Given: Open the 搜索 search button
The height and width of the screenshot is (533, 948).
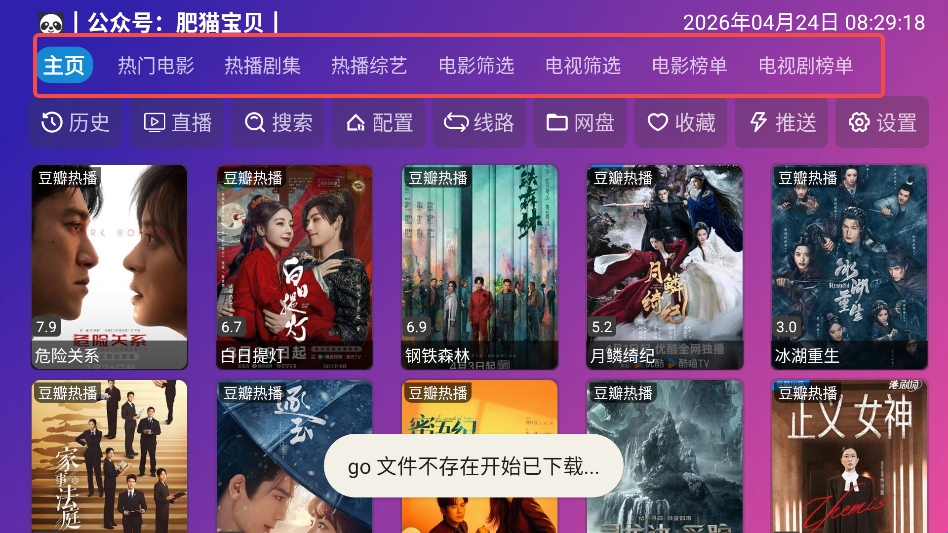Looking at the screenshot, I should (x=279, y=123).
